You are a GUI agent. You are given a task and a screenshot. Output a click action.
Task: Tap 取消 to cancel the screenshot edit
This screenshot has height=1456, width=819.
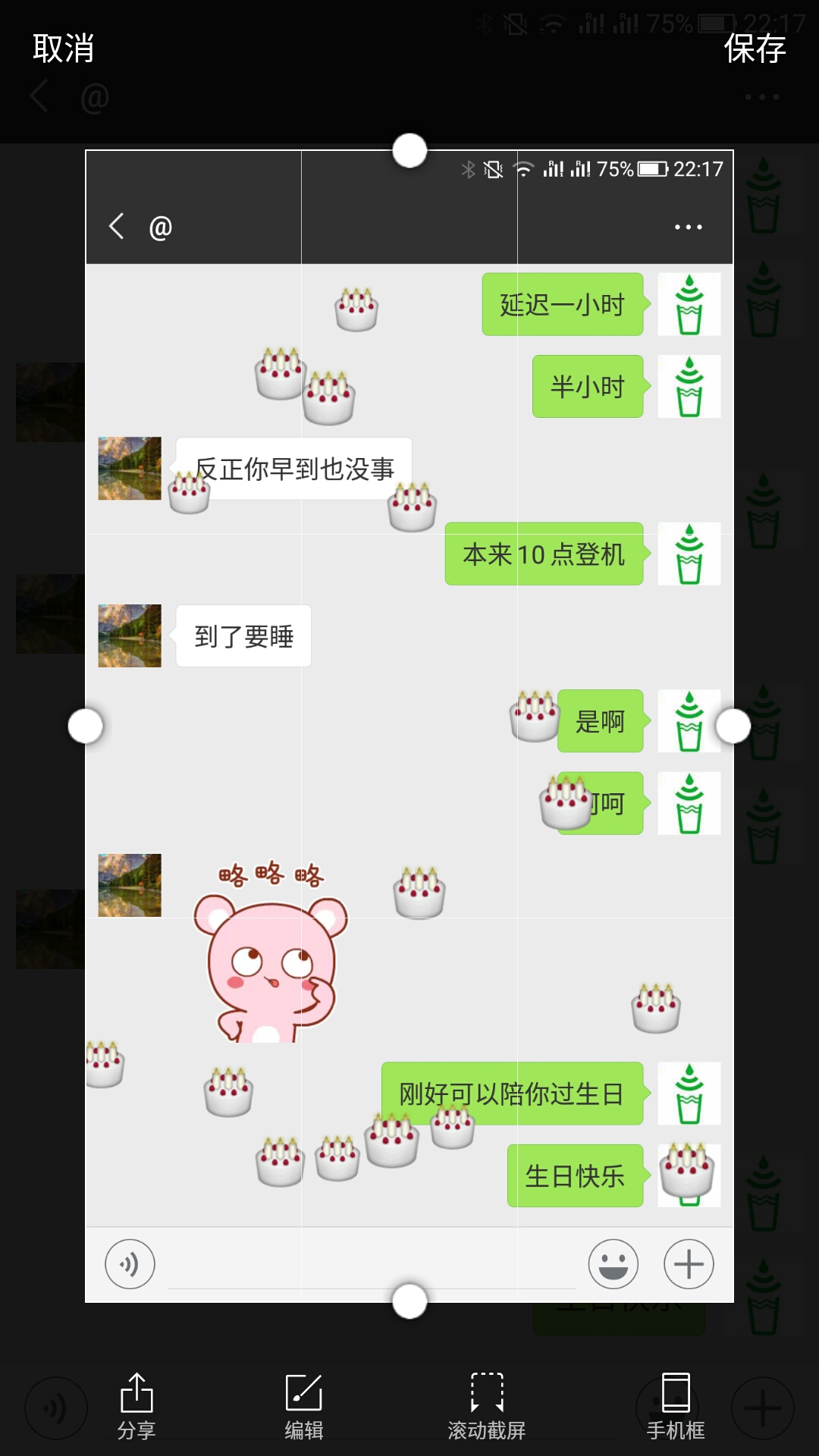click(64, 49)
